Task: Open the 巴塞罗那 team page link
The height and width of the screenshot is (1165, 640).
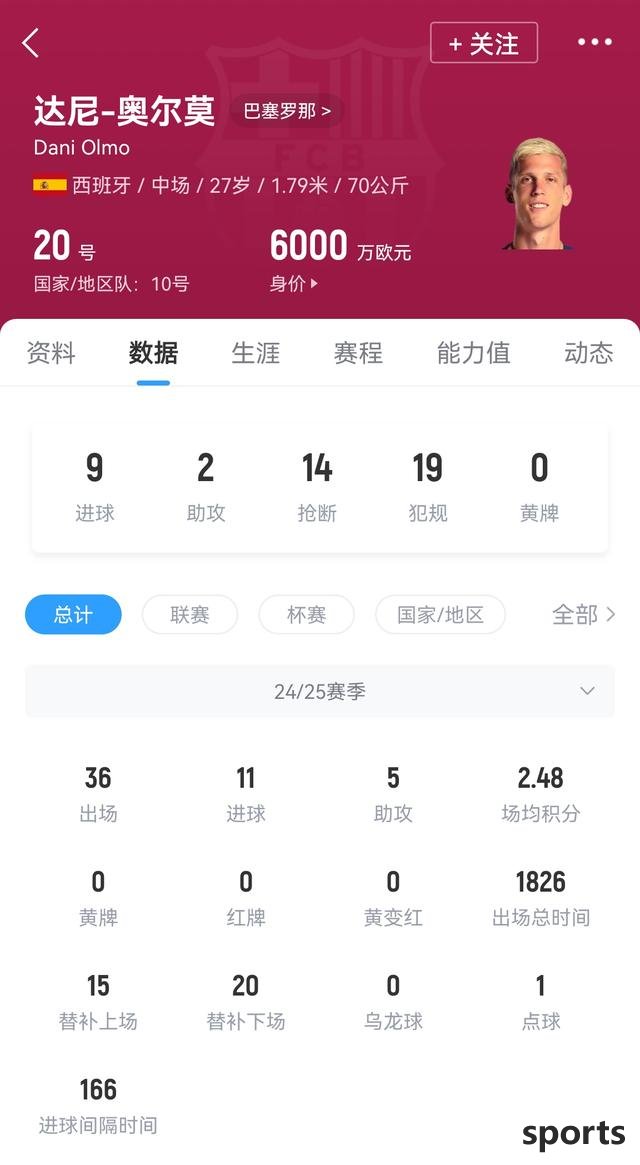Action: coord(287,111)
